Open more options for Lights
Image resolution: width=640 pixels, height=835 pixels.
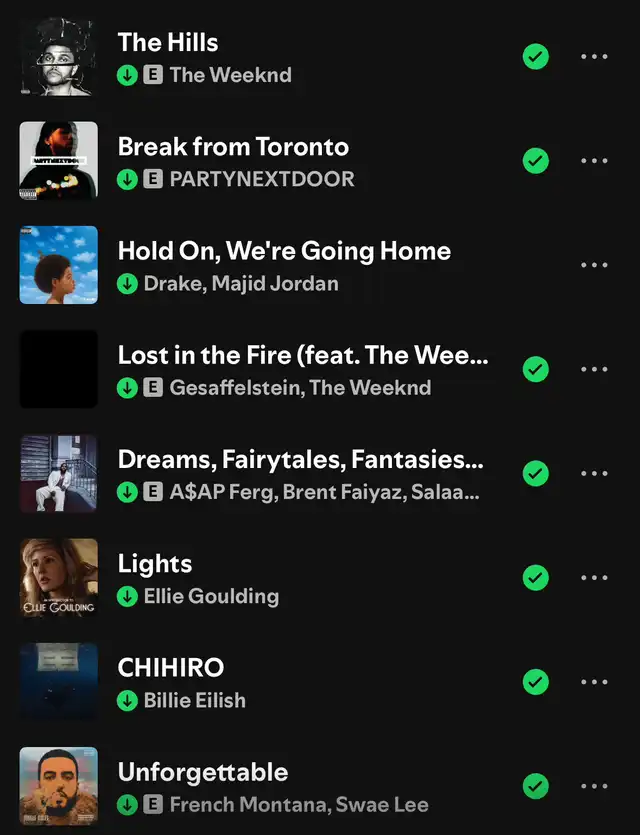click(x=594, y=578)
